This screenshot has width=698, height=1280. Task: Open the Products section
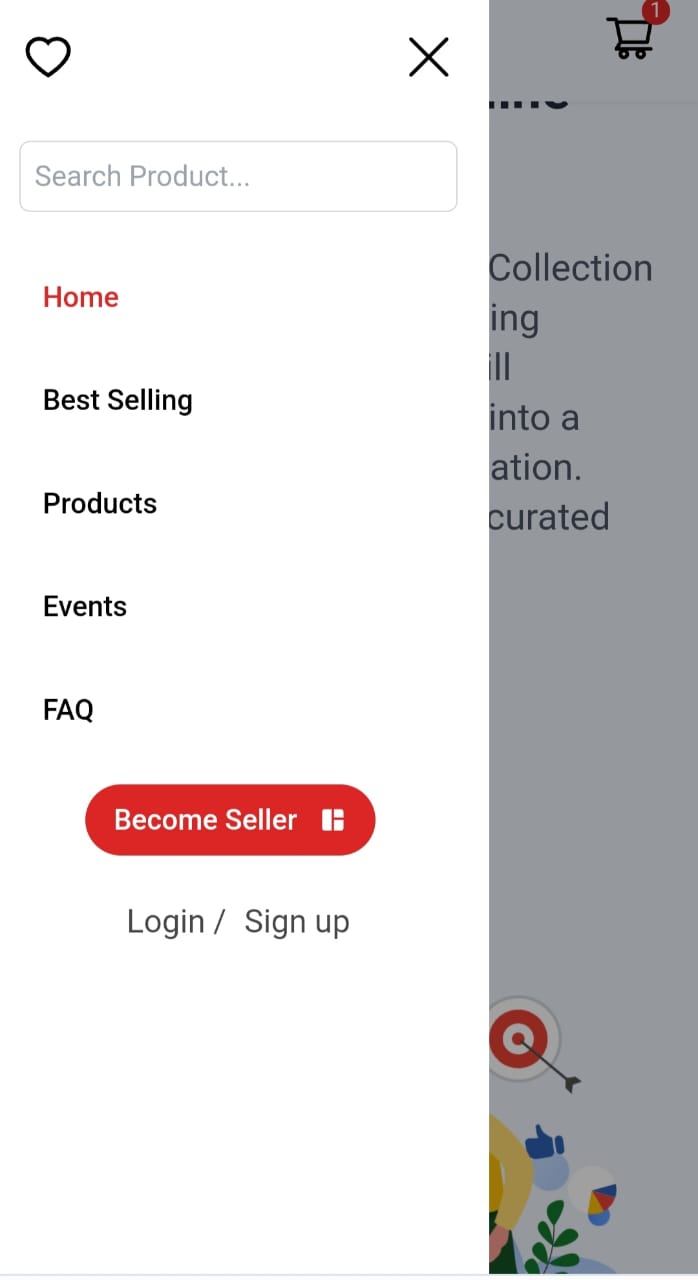(100, 503)
